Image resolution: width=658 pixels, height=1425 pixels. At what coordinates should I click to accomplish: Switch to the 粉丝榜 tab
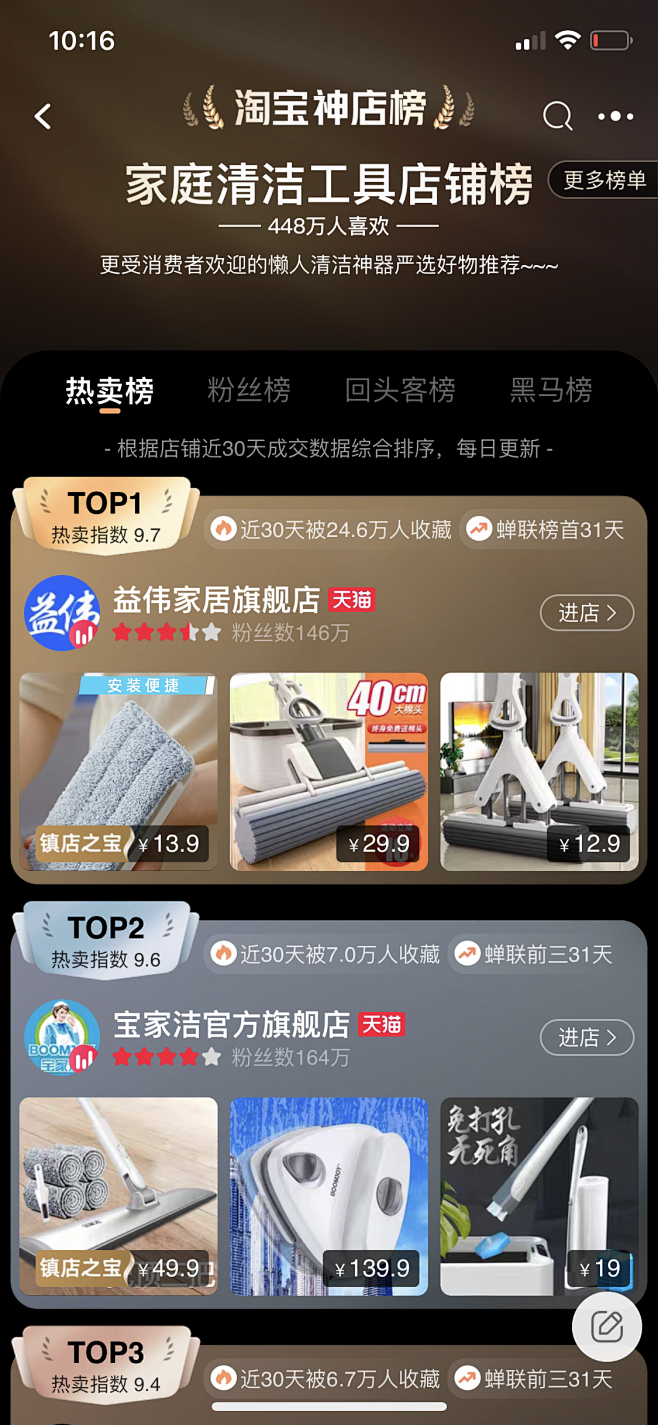coord(249,390)
